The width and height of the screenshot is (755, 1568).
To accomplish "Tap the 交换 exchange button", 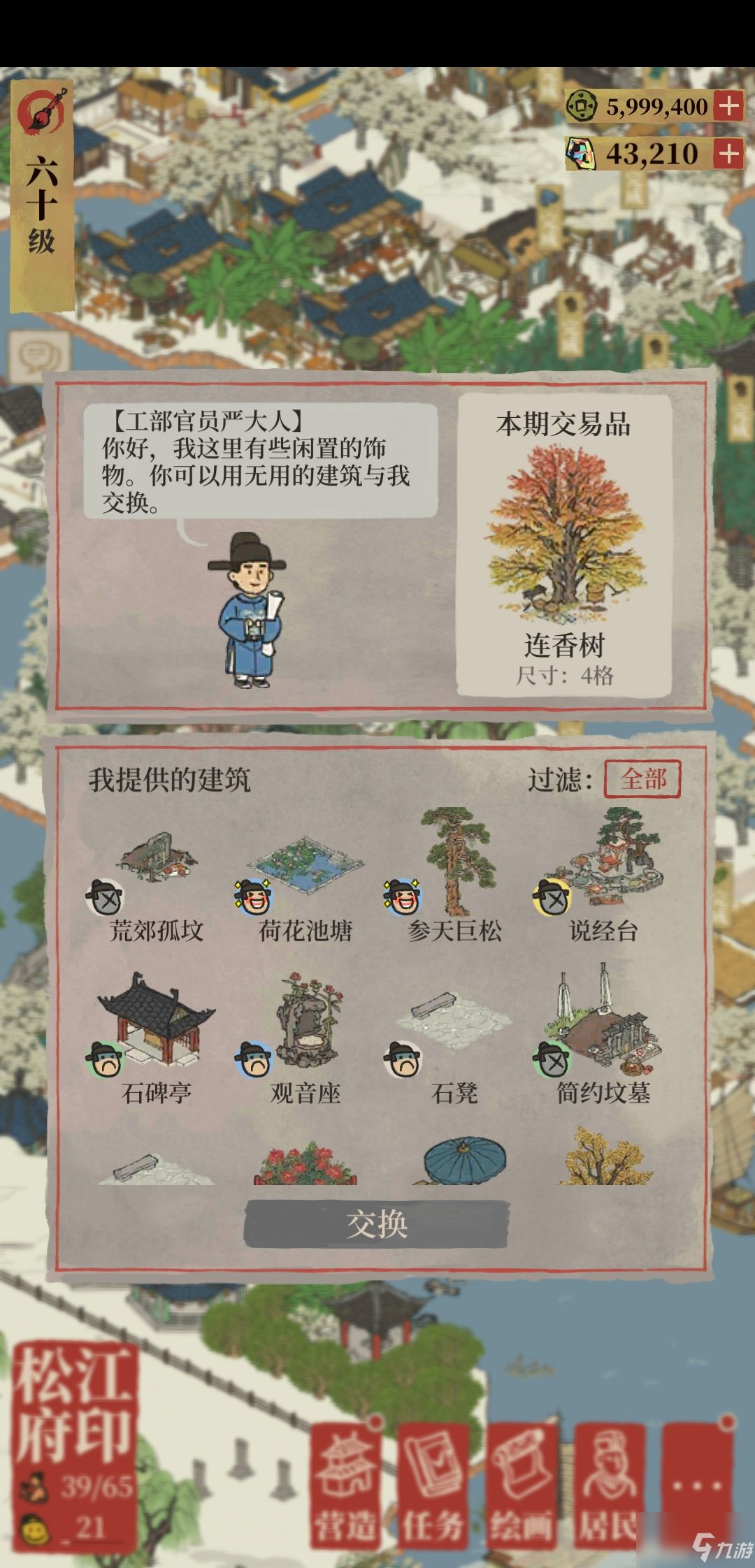I will (x=377, y=1224).
